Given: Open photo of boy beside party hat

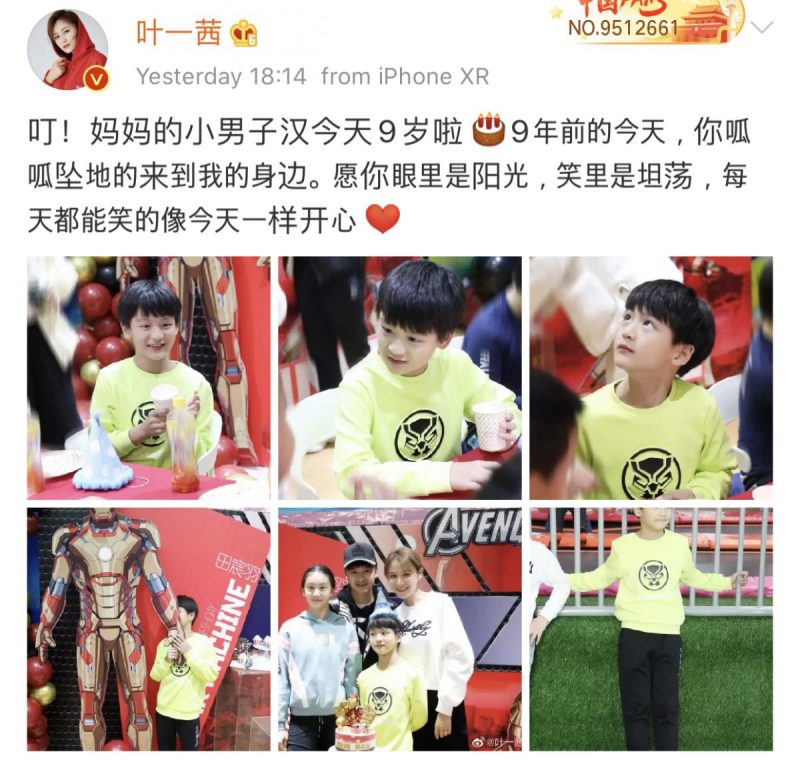Looking at the screenshot, I should pos(148,378).
